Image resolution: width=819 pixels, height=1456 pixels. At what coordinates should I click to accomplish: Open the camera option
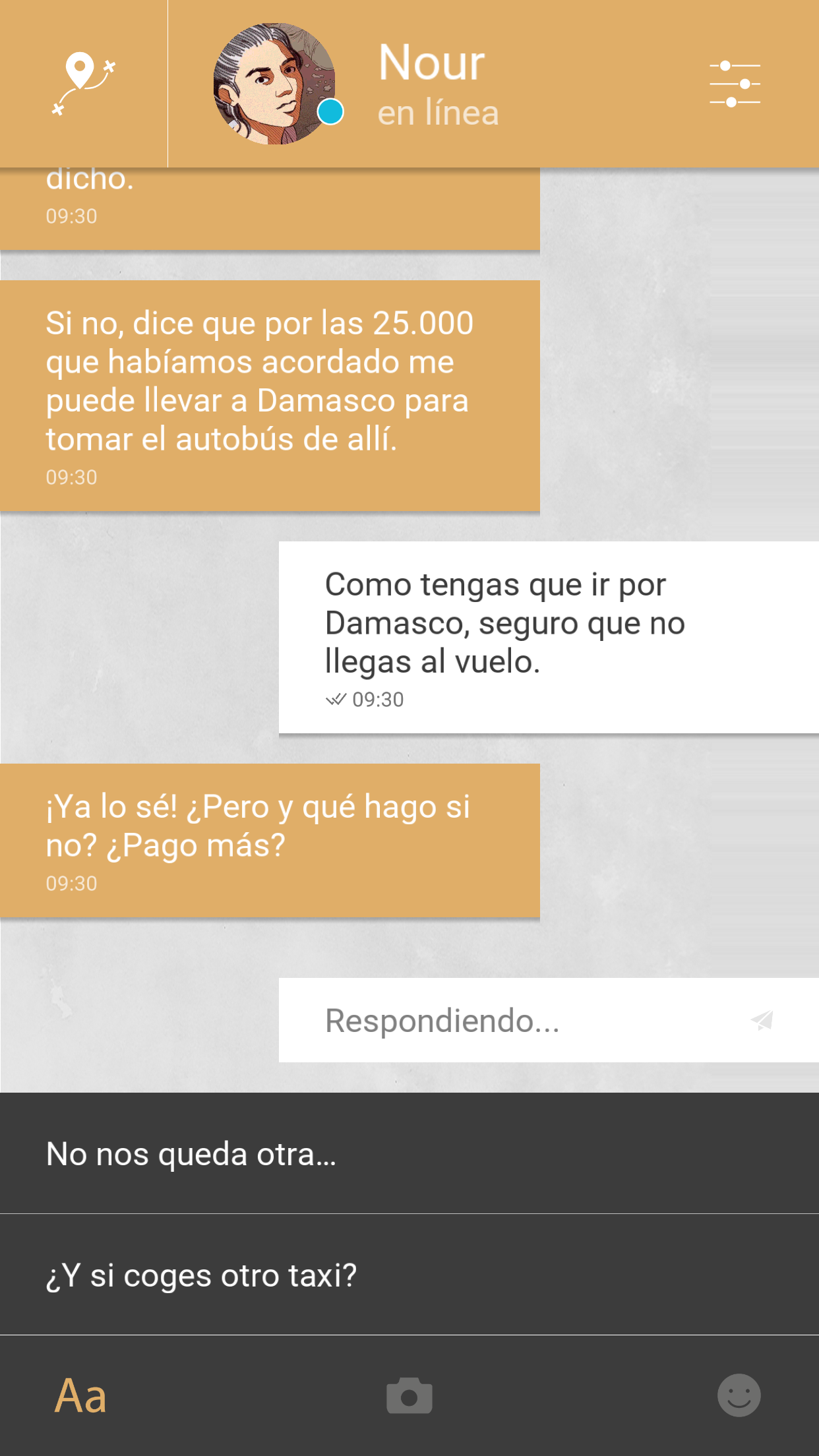pyautogui.click(x=409, y=1395)
